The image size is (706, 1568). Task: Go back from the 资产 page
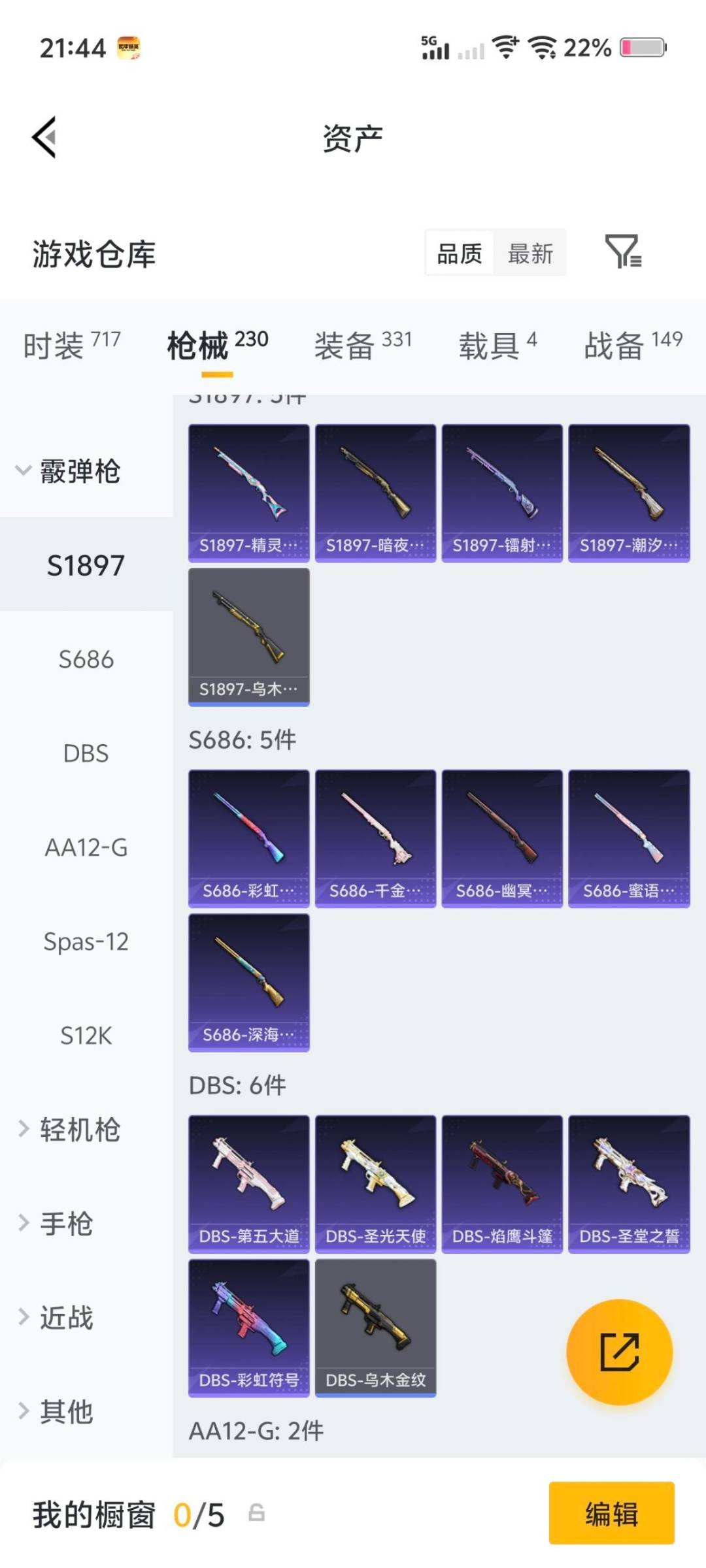(x=44, y=137)
